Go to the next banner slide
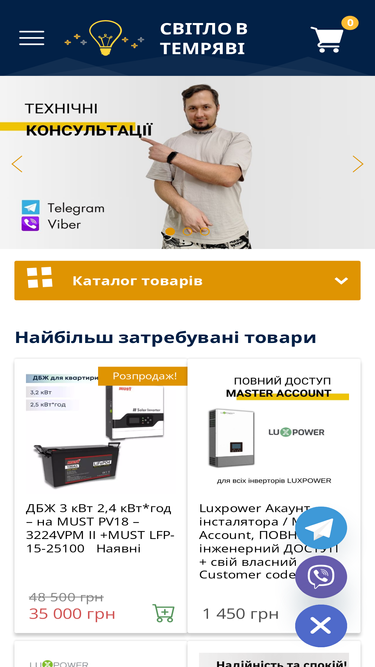This screenshot has height=667, width=375. pyautogui.click(x=358, y=164)
